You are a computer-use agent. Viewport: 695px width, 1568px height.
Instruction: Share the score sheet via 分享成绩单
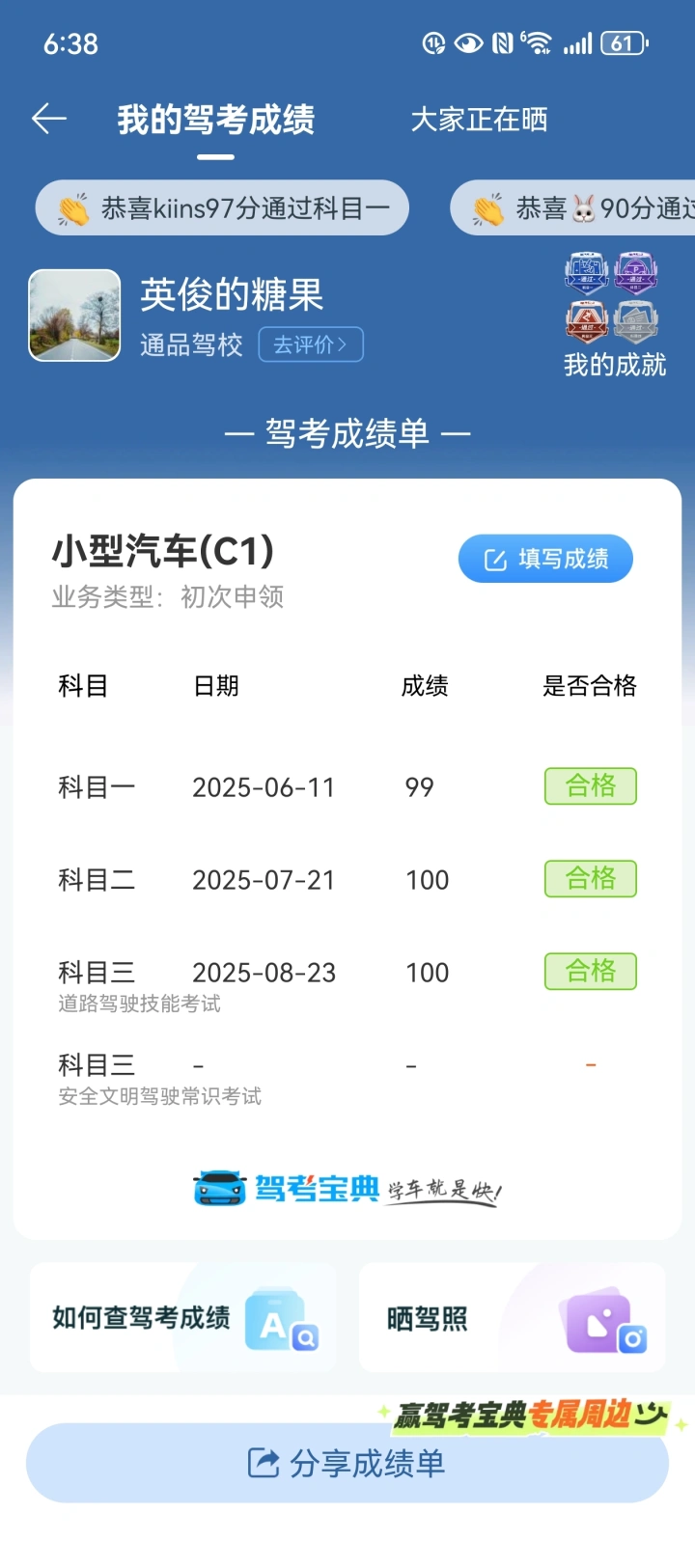pyautogui.click(x=347, y=1463)
